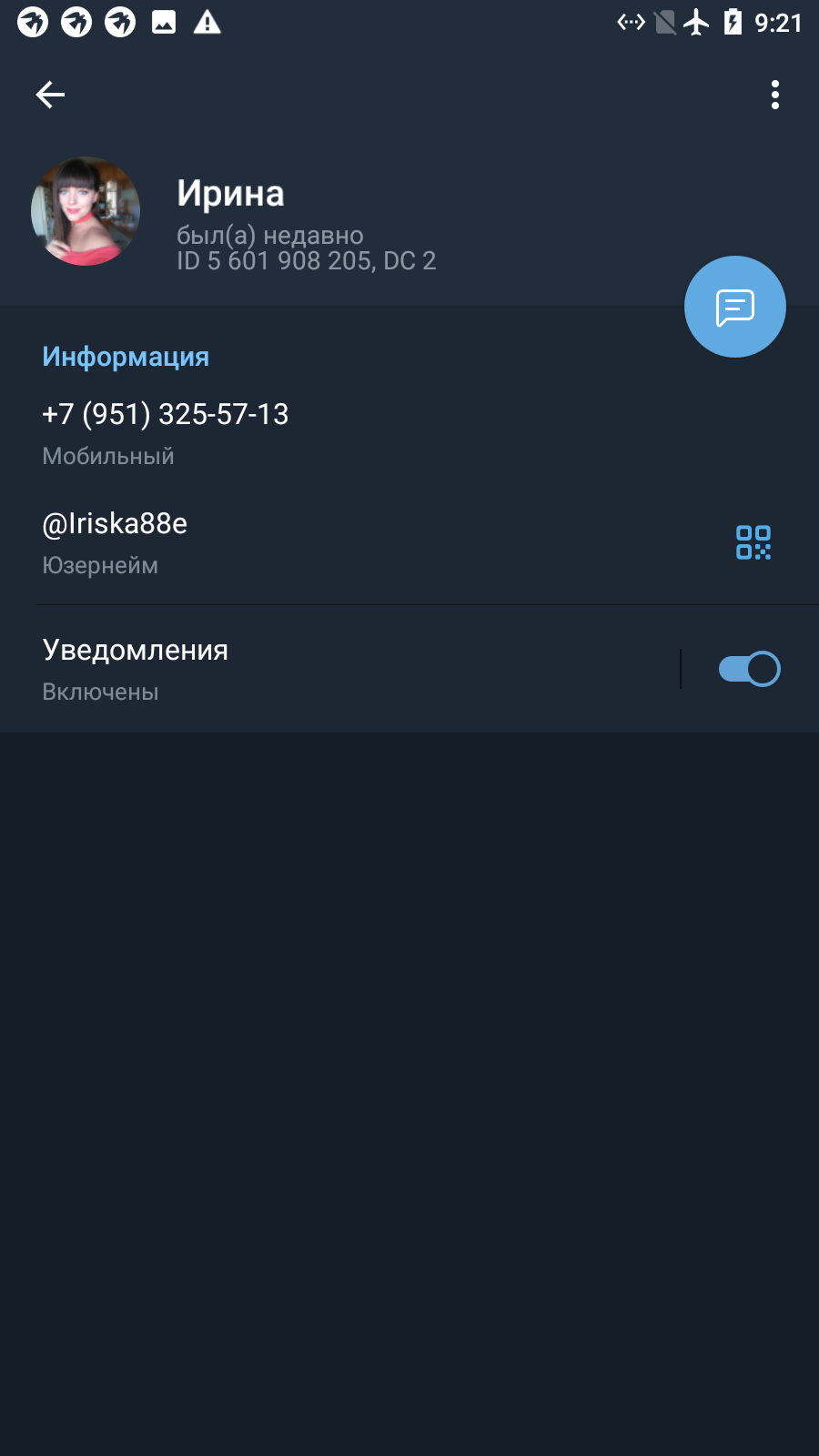Open the QR code for the username
The height and width of the screenshot is (1456, 819).
coord(753,542)
